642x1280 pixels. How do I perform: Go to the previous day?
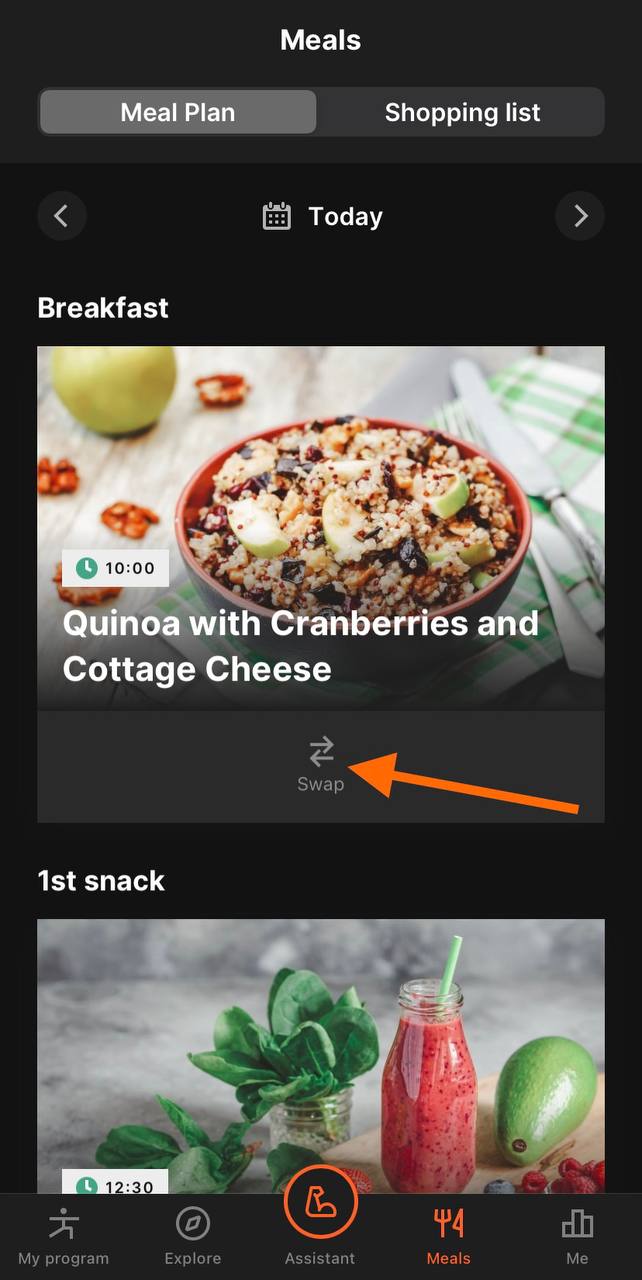[62, 216]
